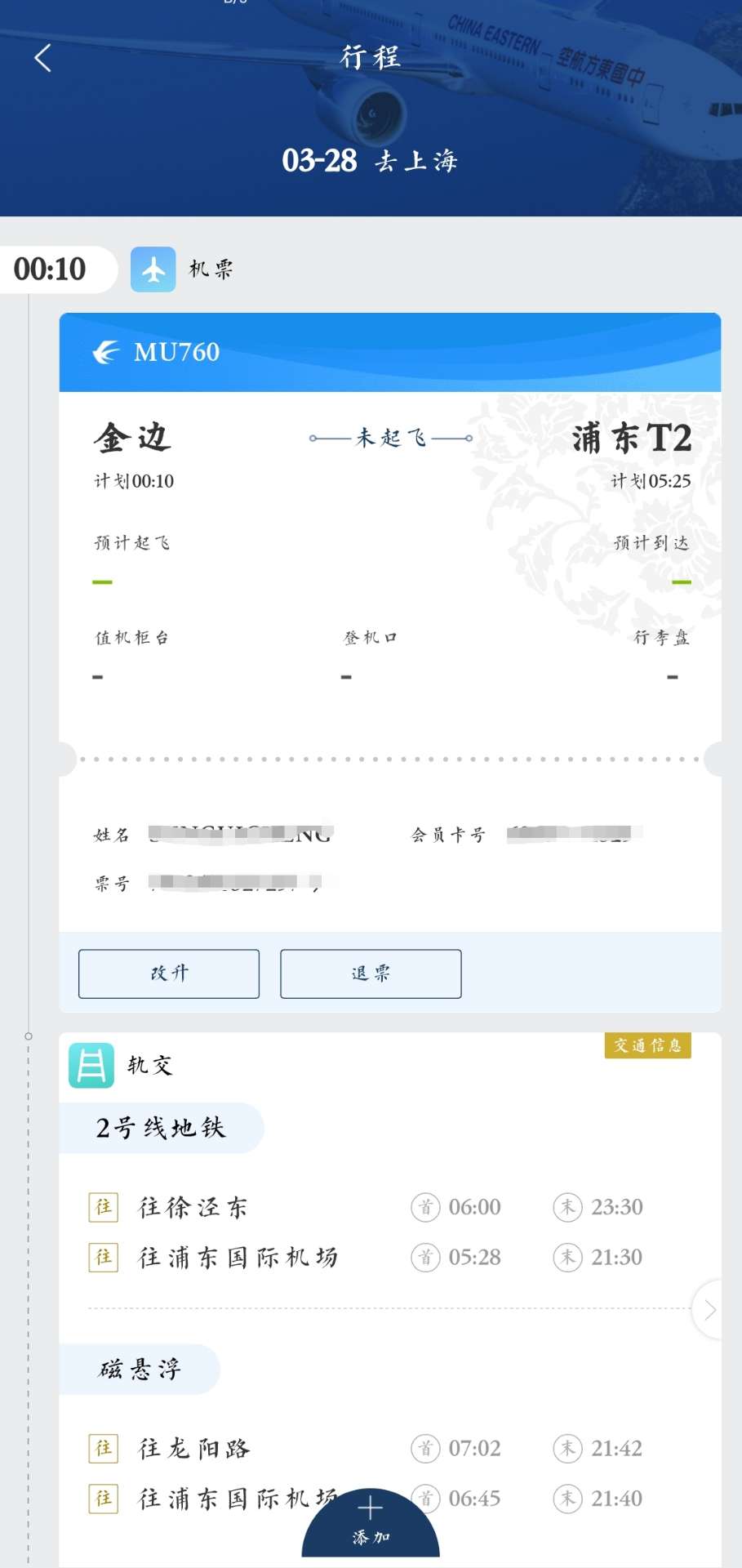Tap the 退票 refund button
Screen dimensions: 742x1568
pos(371,973)
